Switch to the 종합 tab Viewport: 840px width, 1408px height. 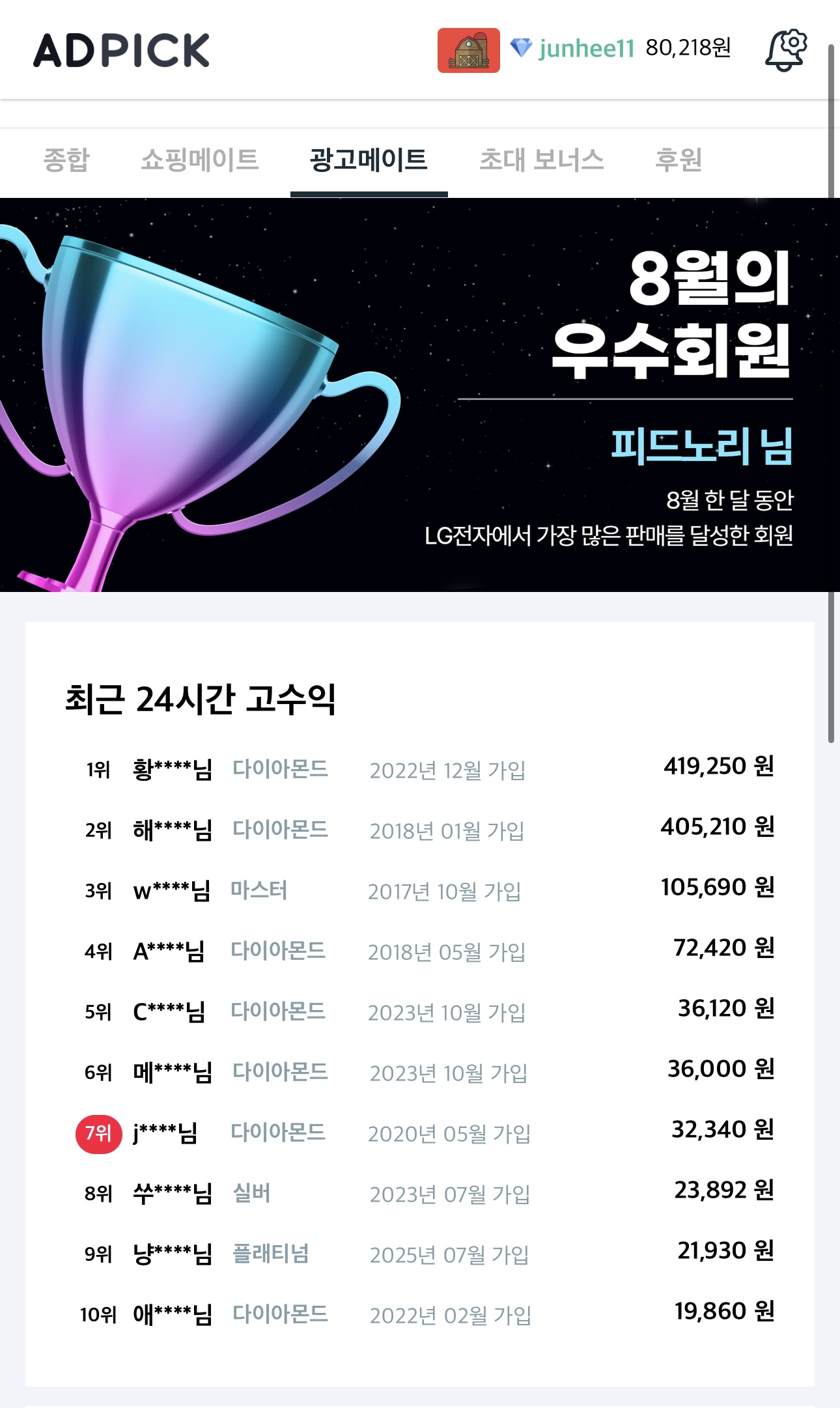pos(66,160)
